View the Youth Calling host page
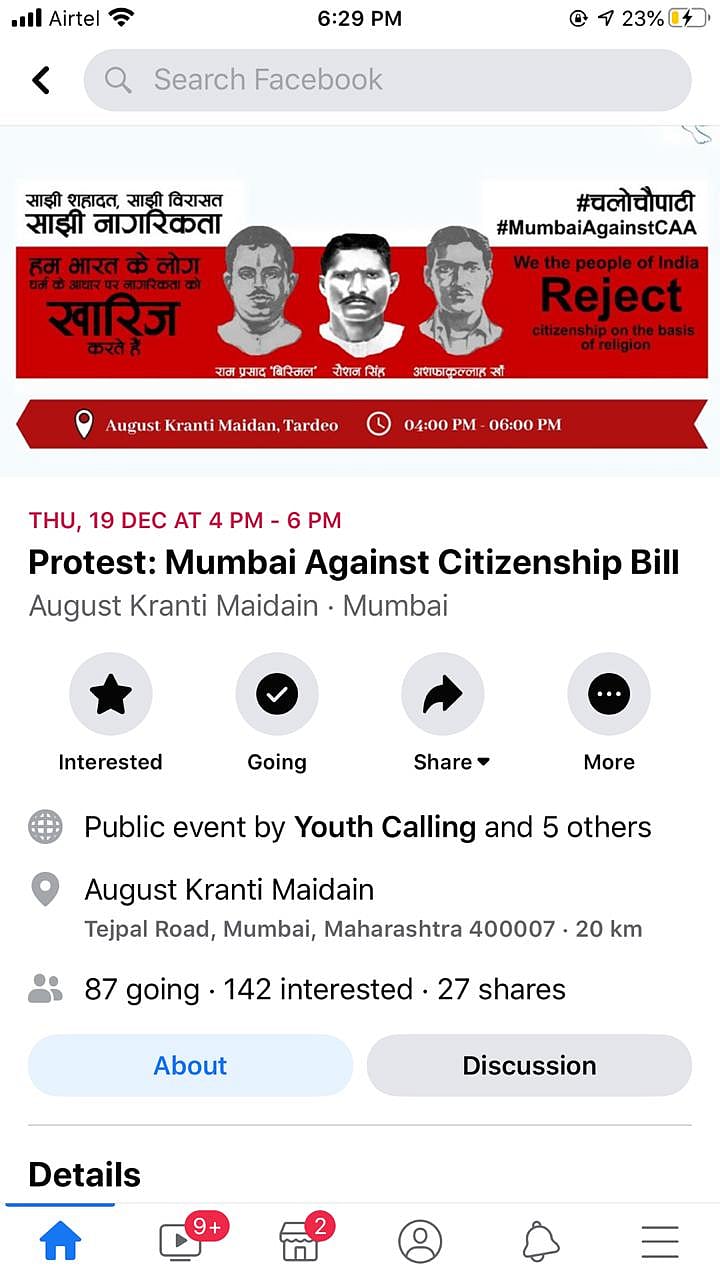 [384, 827]
